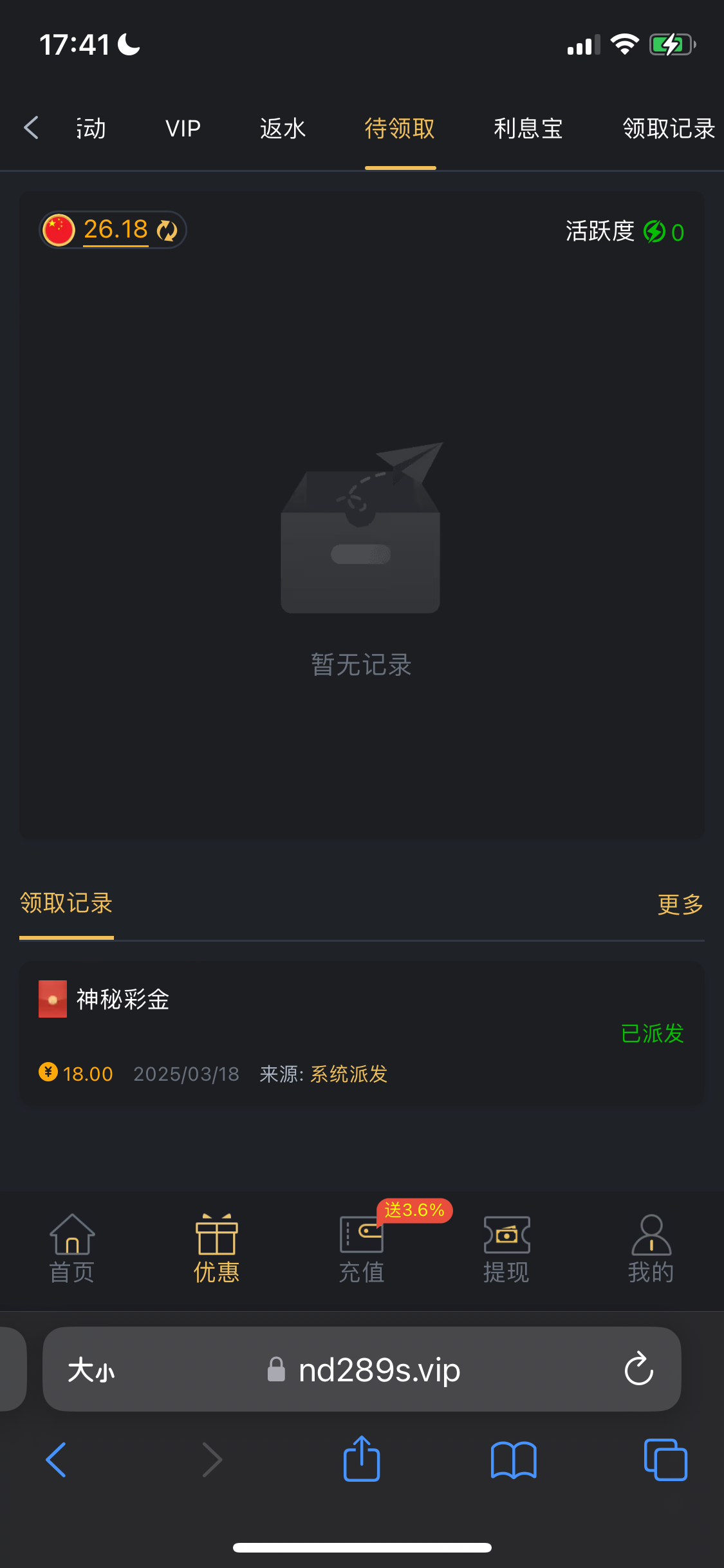Viewport: 724px width, 1568px height.
Task: Select the 优惠 tab in bottom navigation
Action: point(217,1249)
